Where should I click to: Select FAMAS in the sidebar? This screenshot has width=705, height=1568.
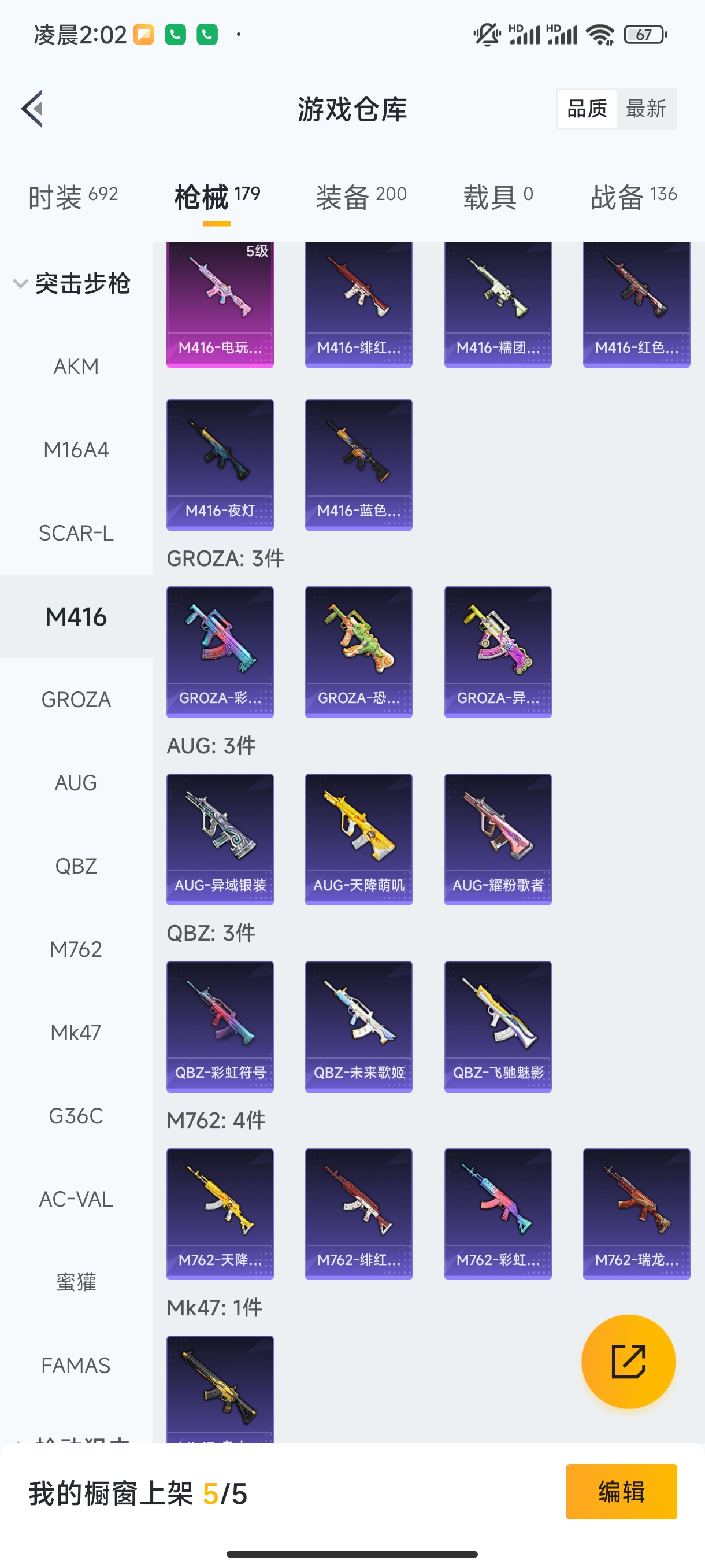click(x=76, y=1366)
